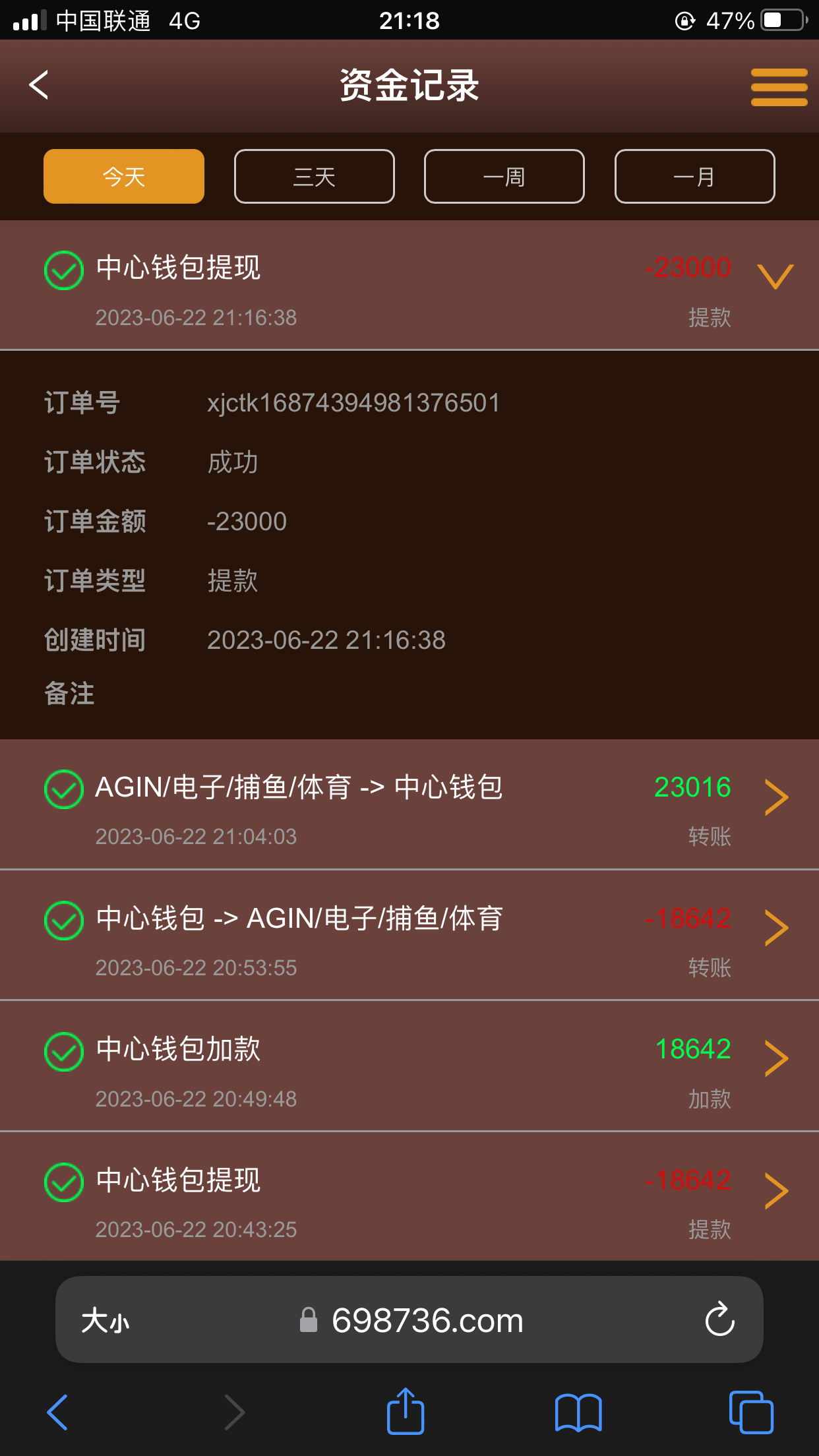819x1456 pixels.
Task: Go back in Safari browser
Action: tap(58, 1412)
